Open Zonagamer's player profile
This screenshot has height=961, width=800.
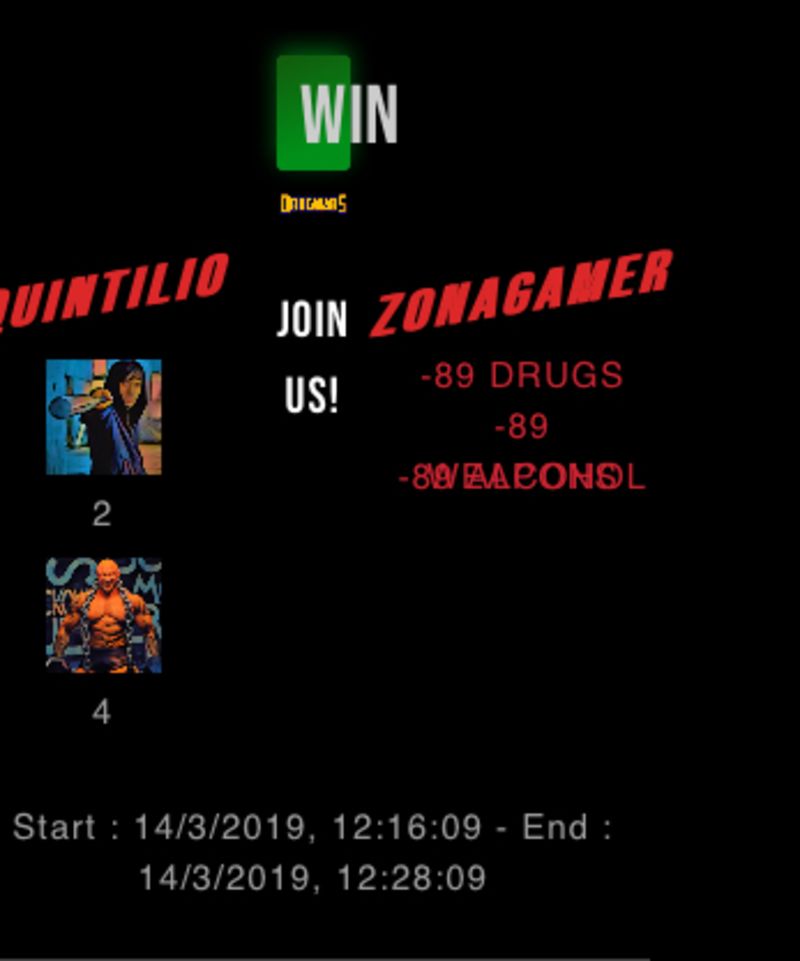tap(521, 293)
